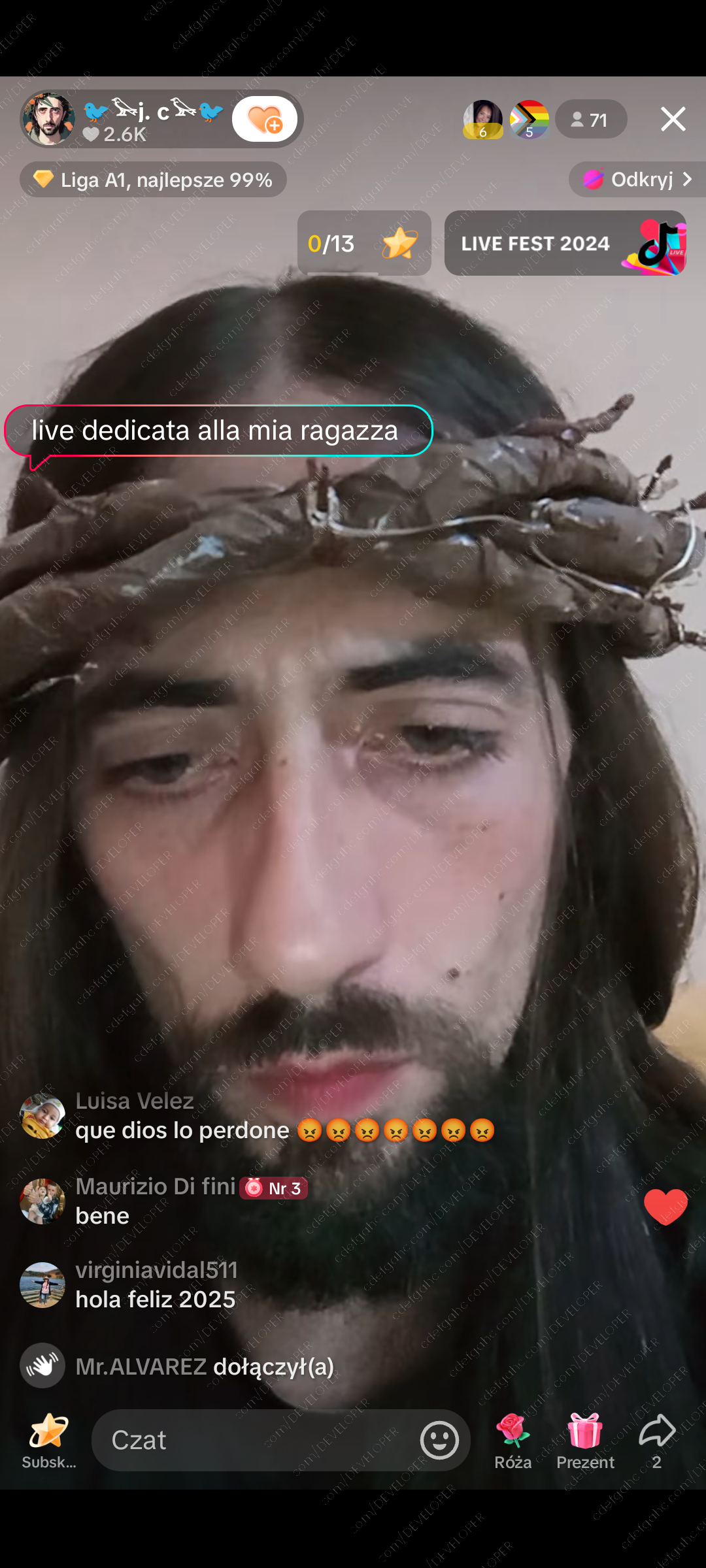This screenshot has height=1568, width=706.
Task: Open the emoji picker in chat
Action: (439, 1440)
